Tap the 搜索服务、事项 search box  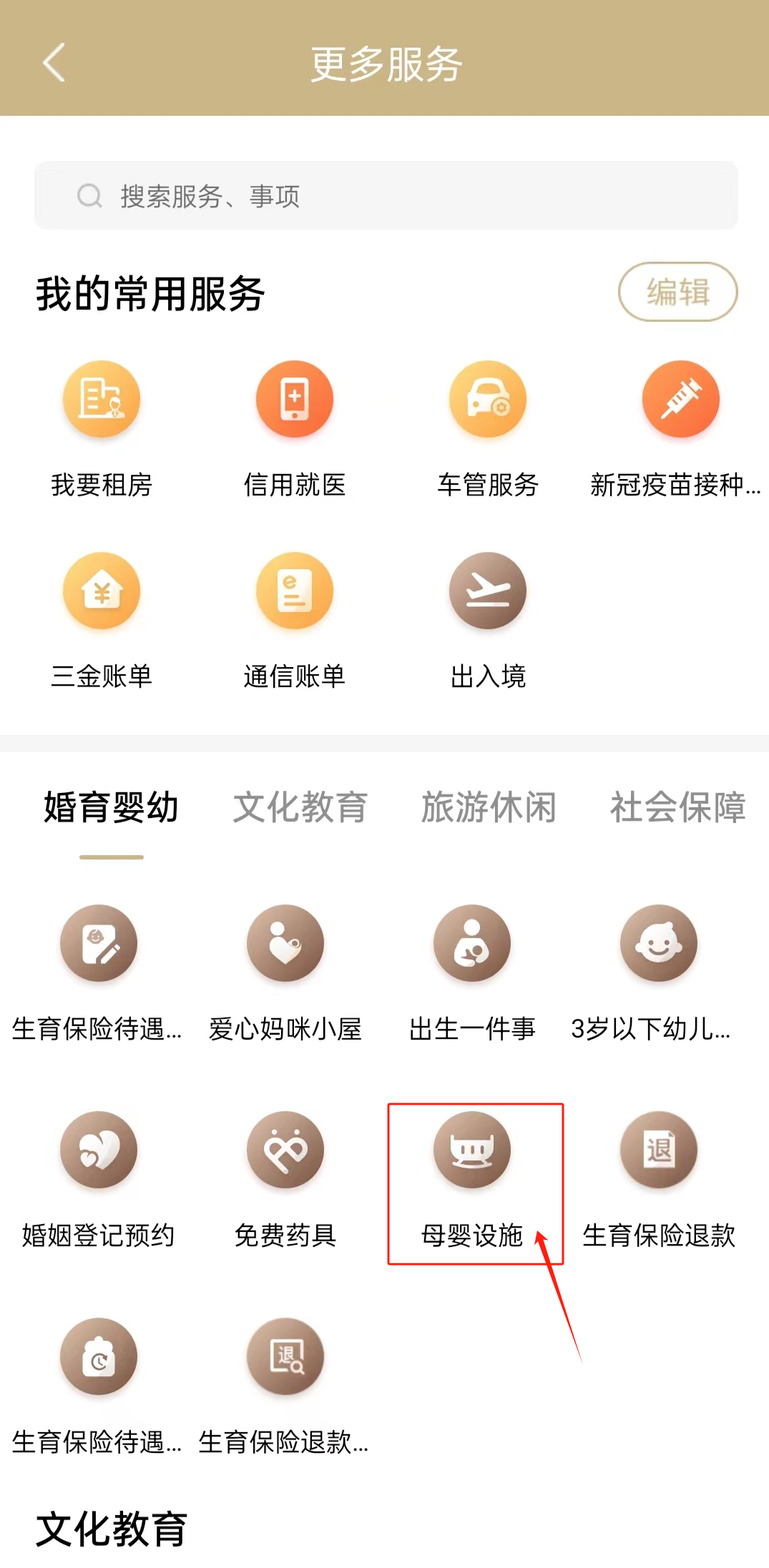(x=386, y=195)
